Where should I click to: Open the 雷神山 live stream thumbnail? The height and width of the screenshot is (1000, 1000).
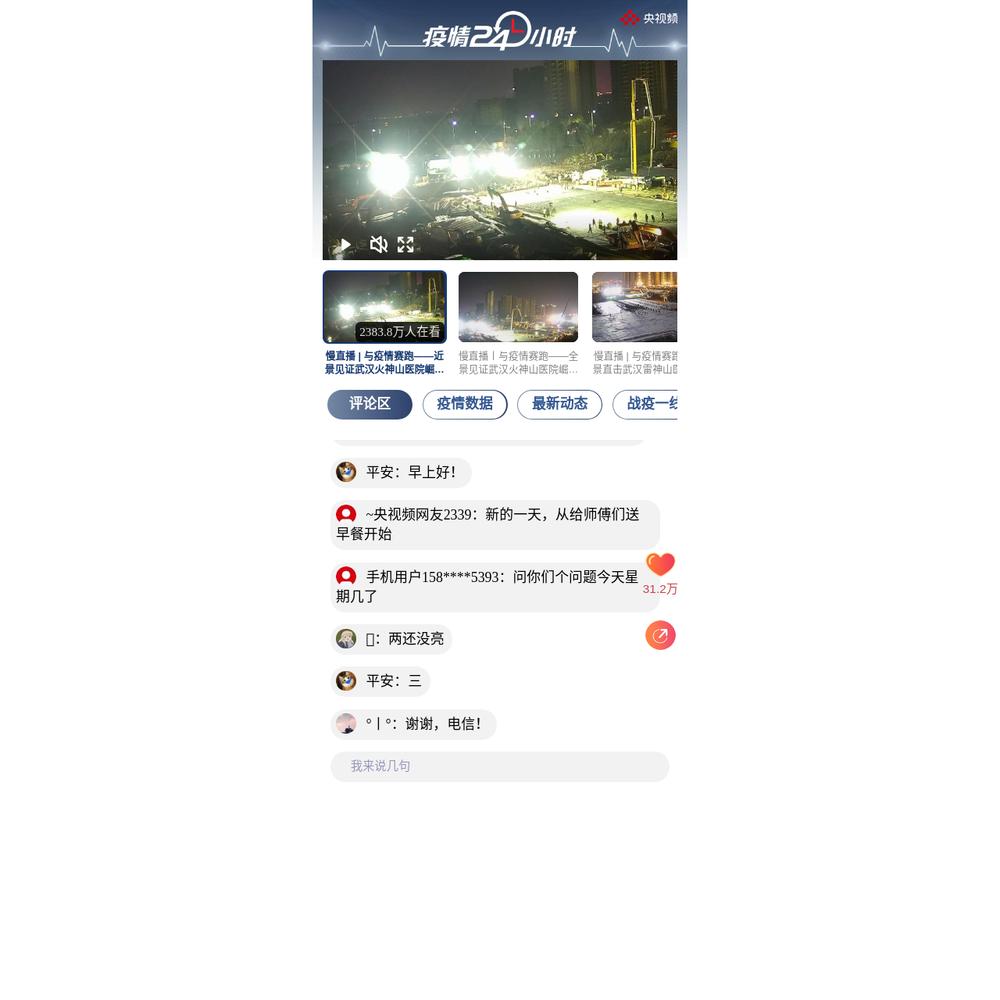click(634, 307)
